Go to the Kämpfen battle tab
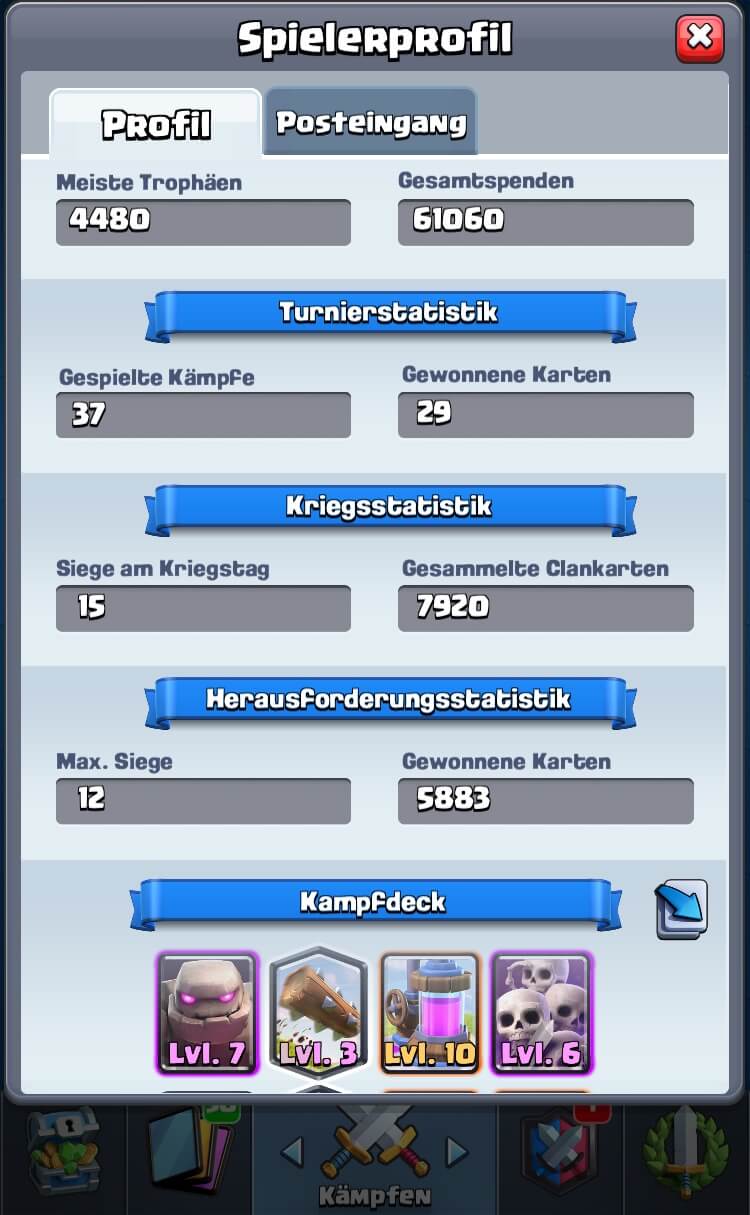Image resolution: width=750 pixels, height=1215 pixels. pos(375,1155)
